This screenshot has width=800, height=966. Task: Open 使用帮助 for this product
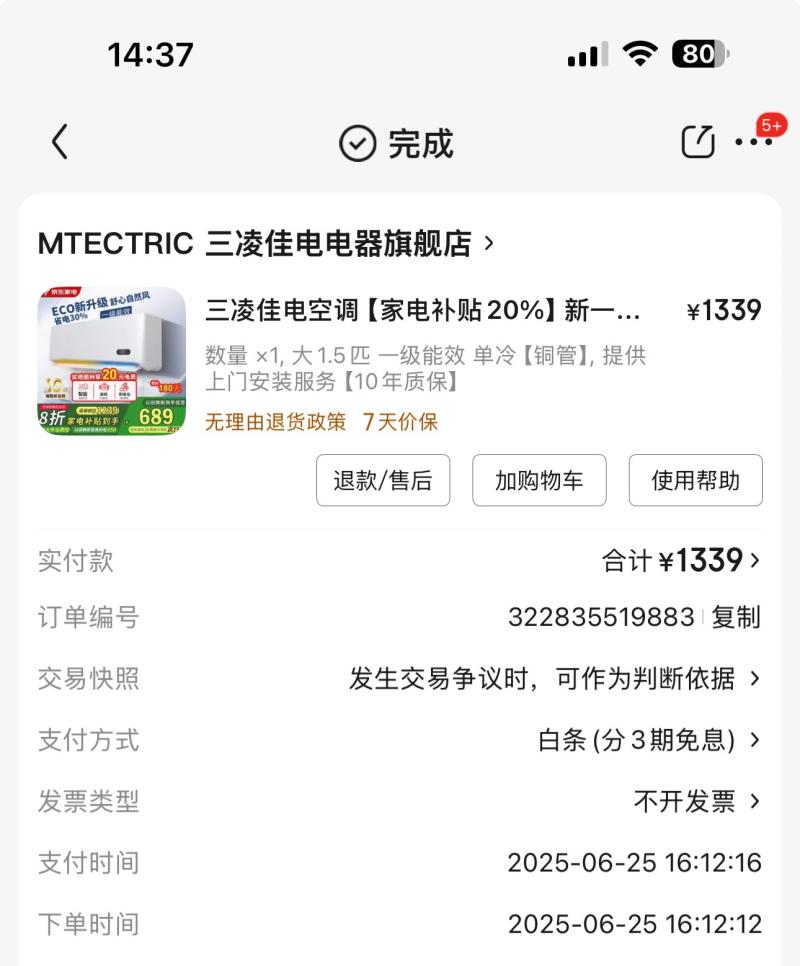(x=695, y=480)
